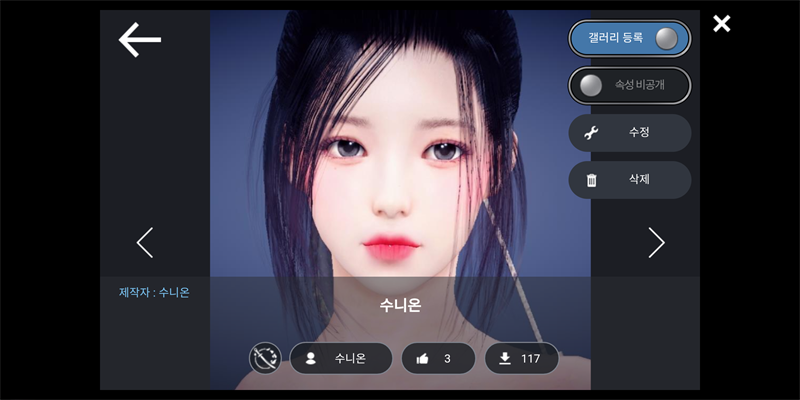
Task: Open creator 수니온's profile chip
Action: [x=340, y=358]
